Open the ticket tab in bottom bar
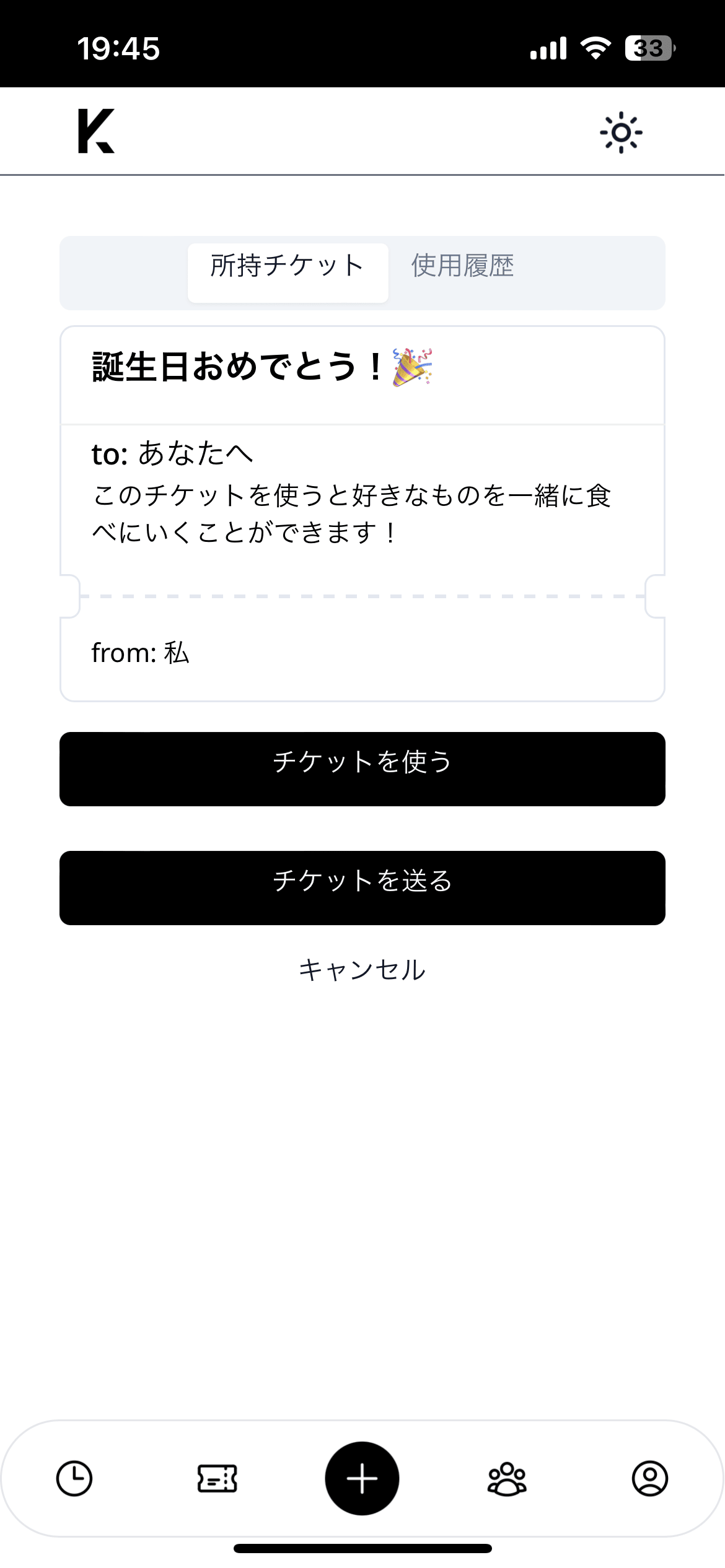Viewport: 725px width, 1568px height. coord(217,1478)
